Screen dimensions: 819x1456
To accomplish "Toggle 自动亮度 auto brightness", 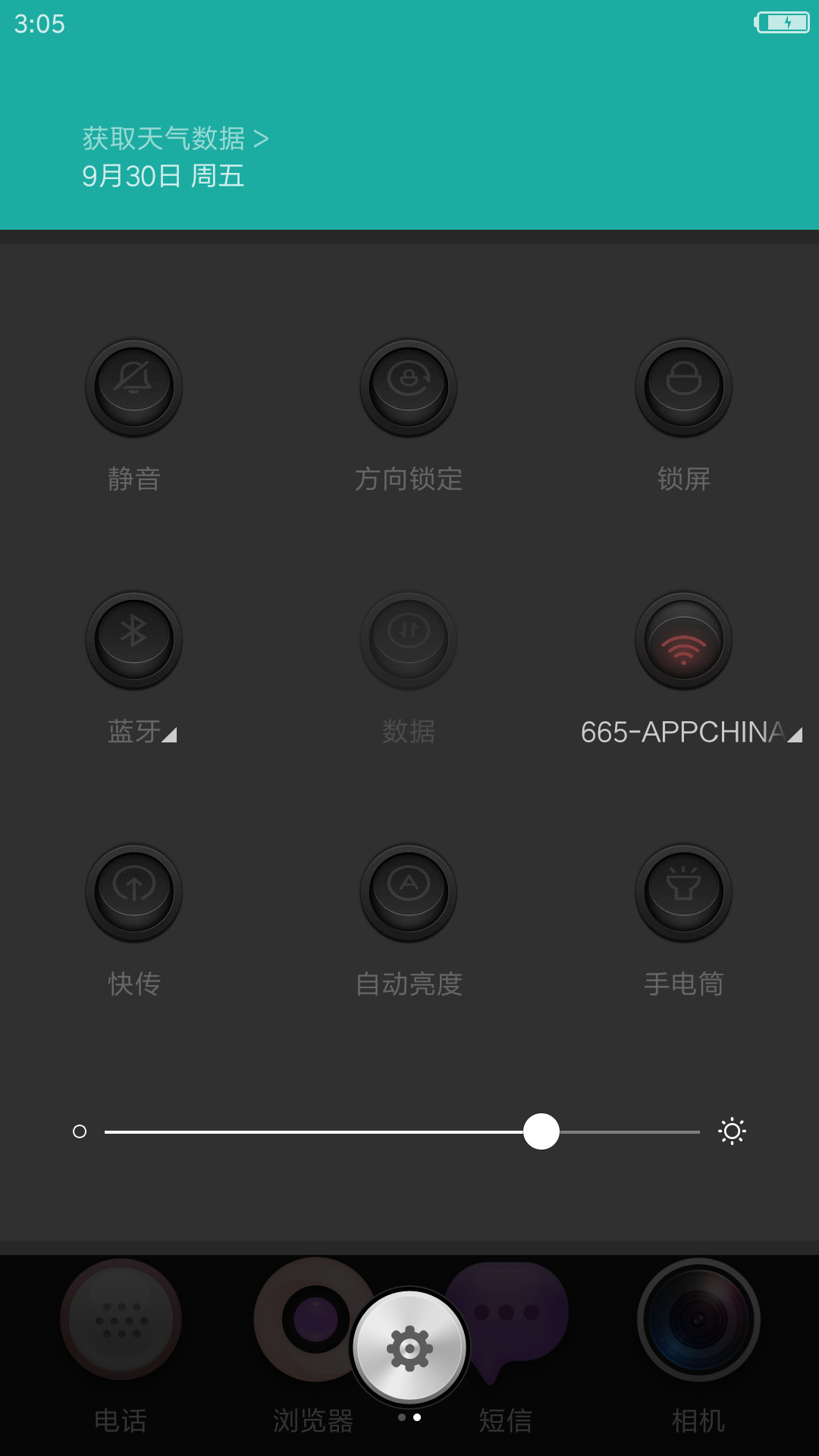I will (x=409, y=893).
